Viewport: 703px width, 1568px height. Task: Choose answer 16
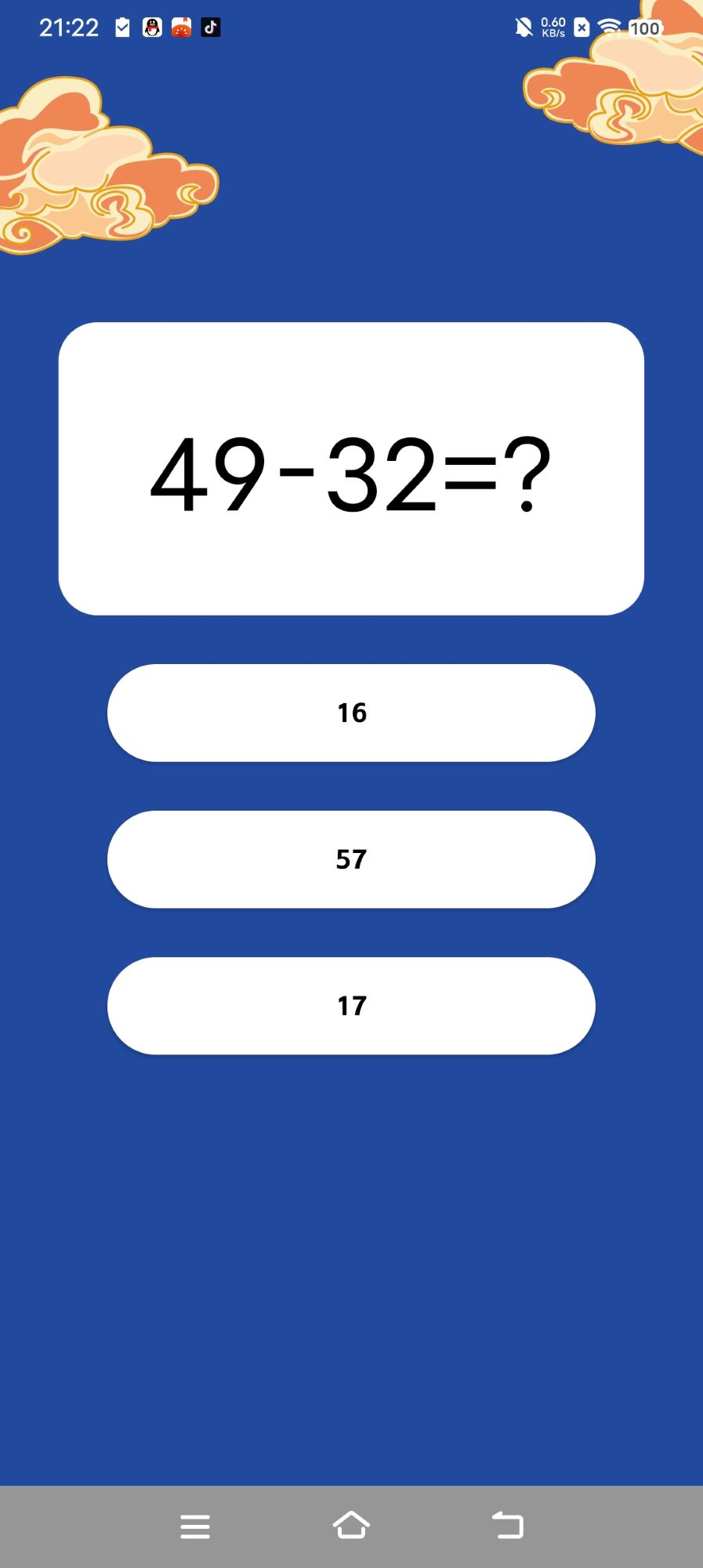click(351, 713)
